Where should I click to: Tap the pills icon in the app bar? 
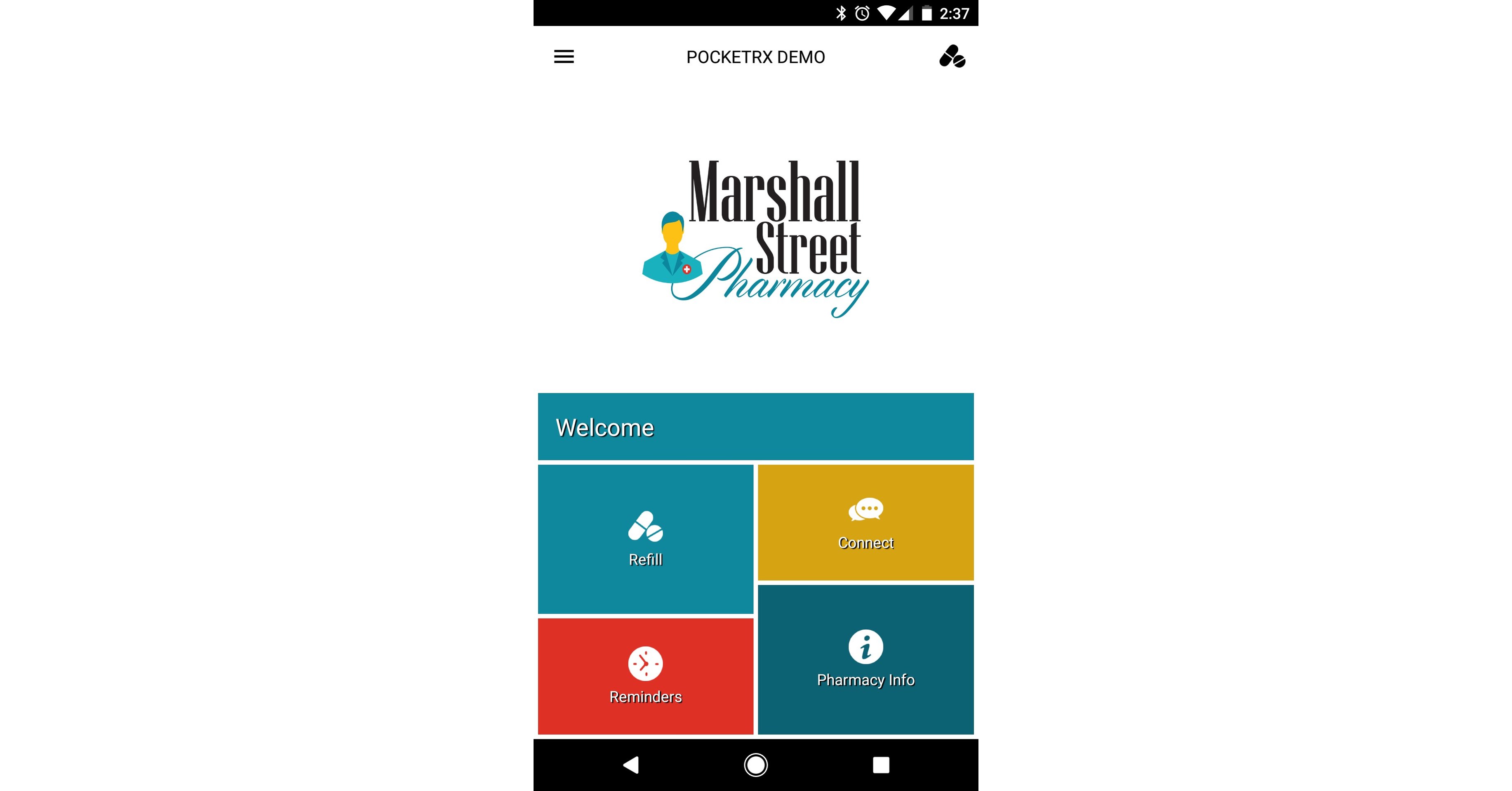tap(952, 57)
